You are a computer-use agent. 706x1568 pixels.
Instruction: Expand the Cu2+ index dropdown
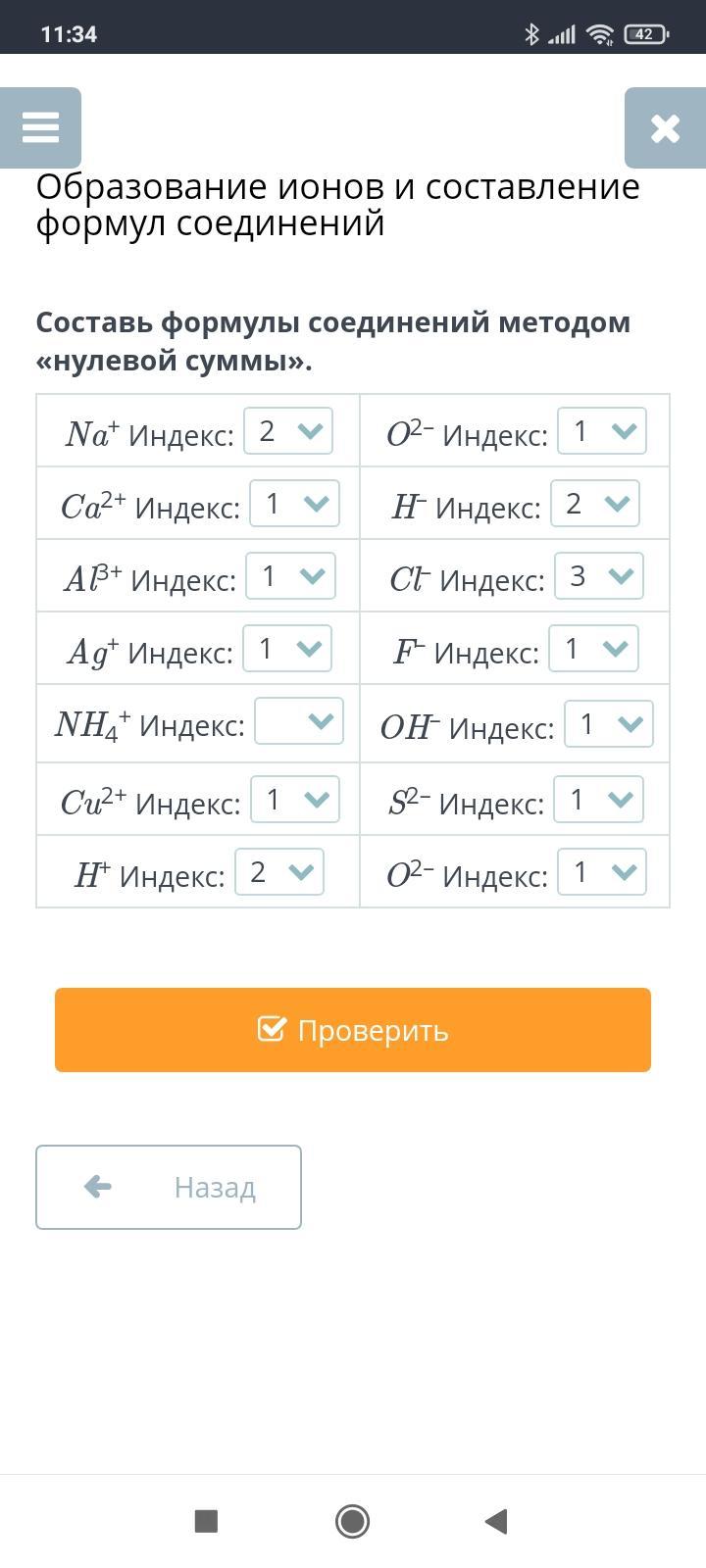click(295, 800)
